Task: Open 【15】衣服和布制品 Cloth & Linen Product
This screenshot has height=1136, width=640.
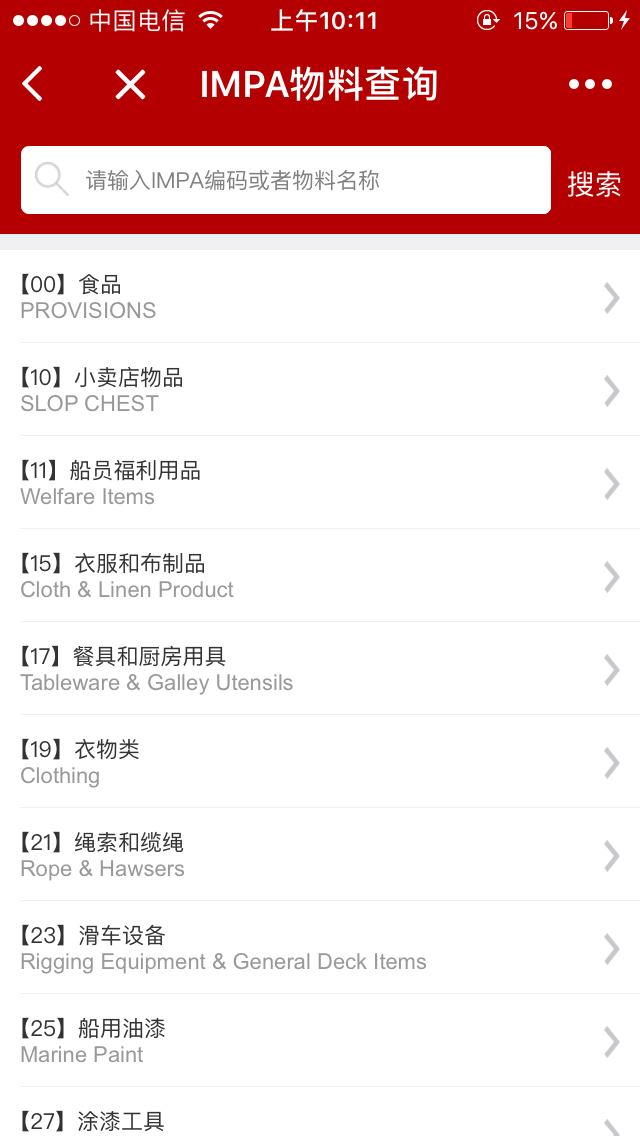Action: pyautogui.click(x=320, y=576)
